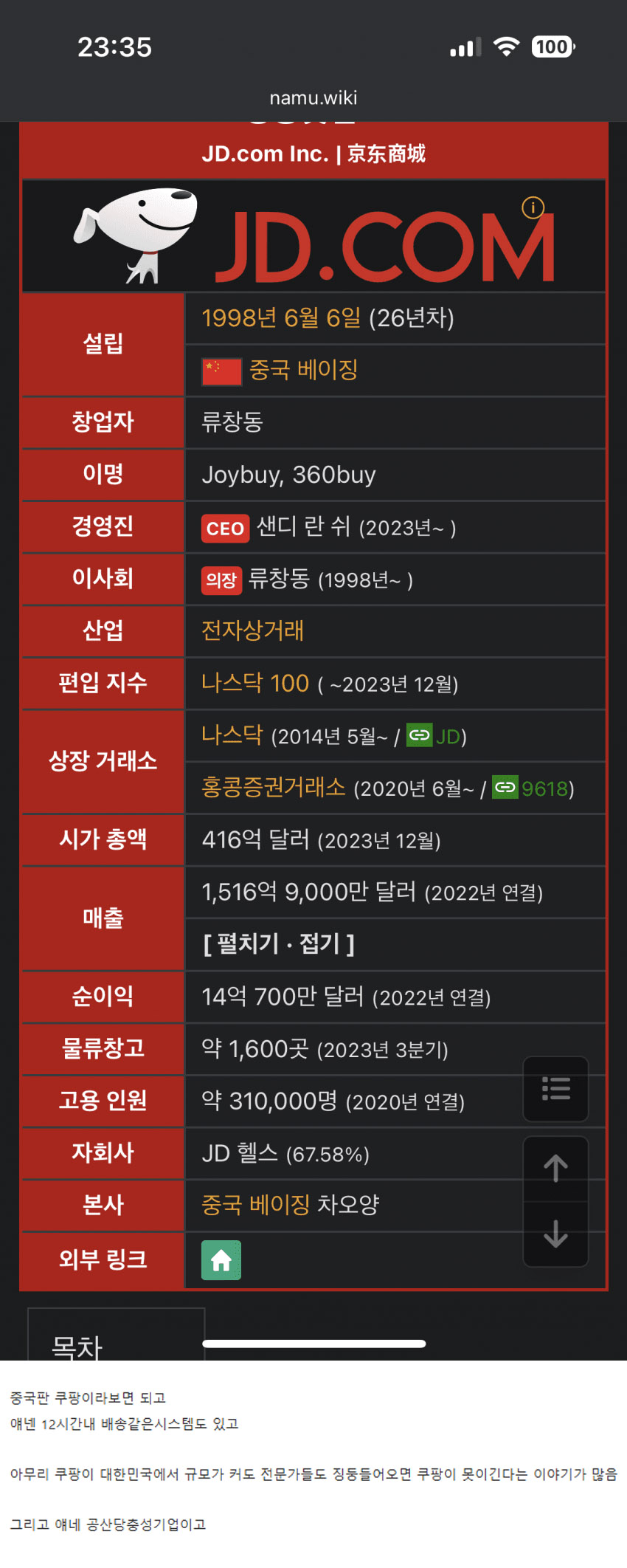627x1568 pixels.
Task: Jump to page top with up arrow
Action: (555, 1169)
